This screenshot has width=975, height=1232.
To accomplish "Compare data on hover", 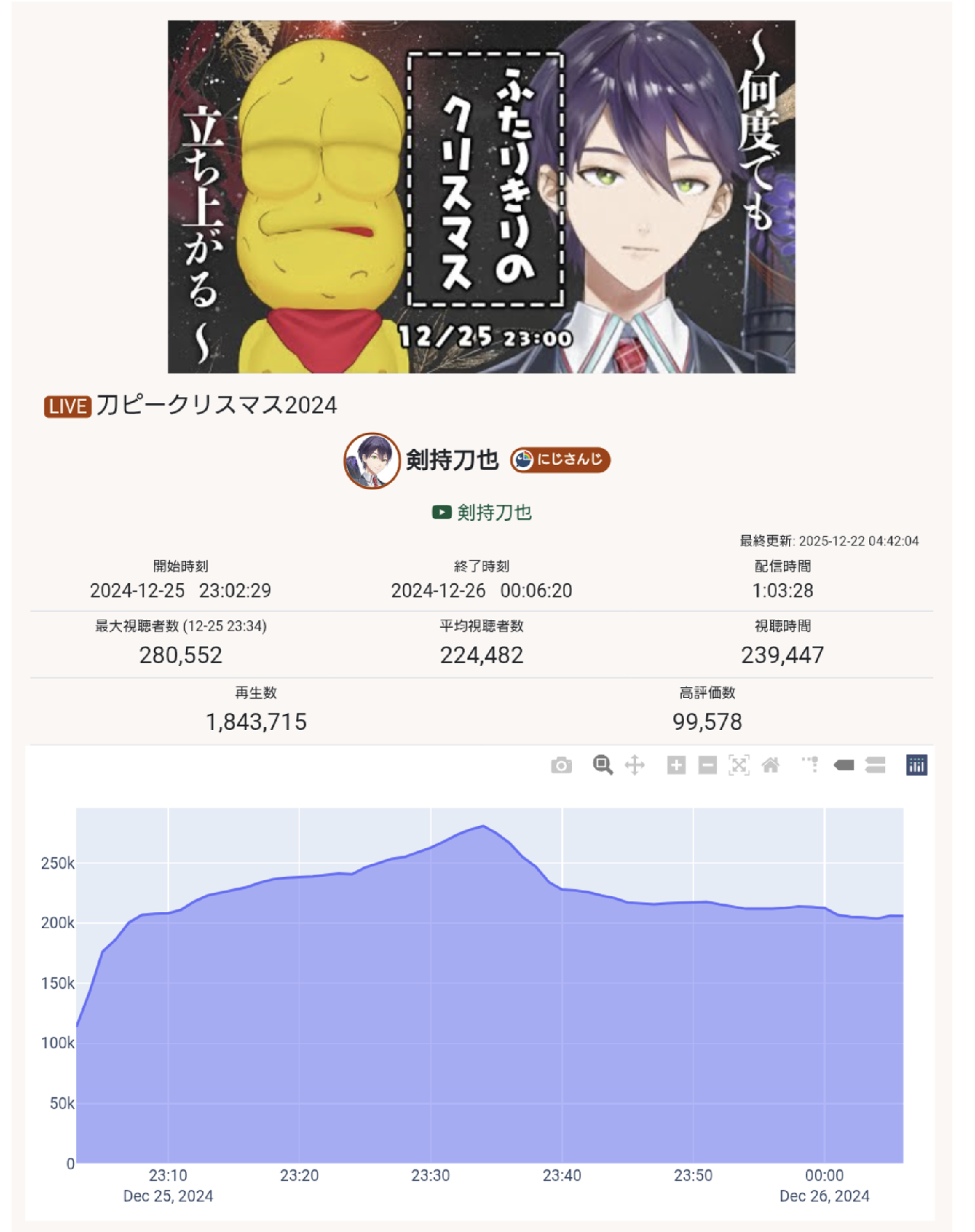I will click(x=875, y=765).
